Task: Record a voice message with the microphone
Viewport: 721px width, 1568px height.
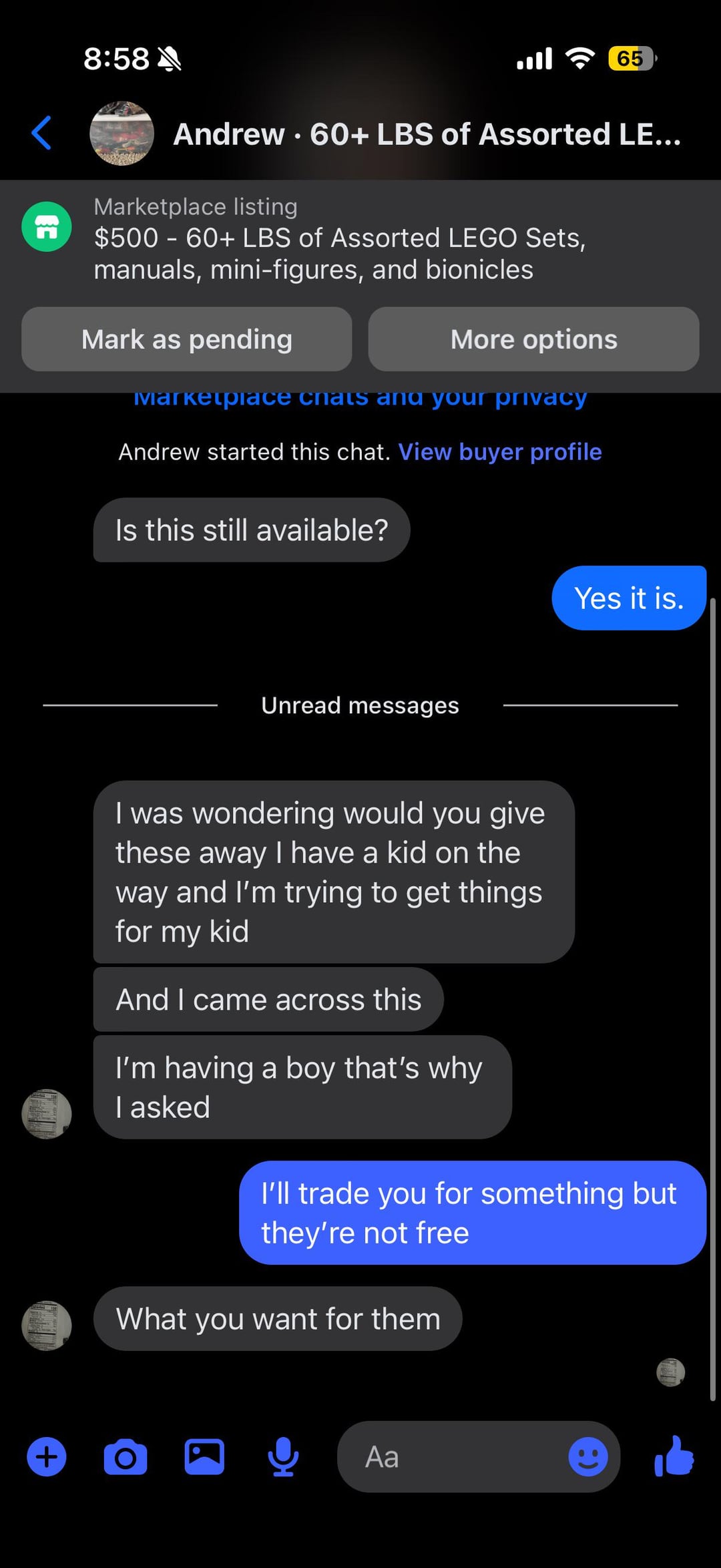Action: pos(283,1456)
